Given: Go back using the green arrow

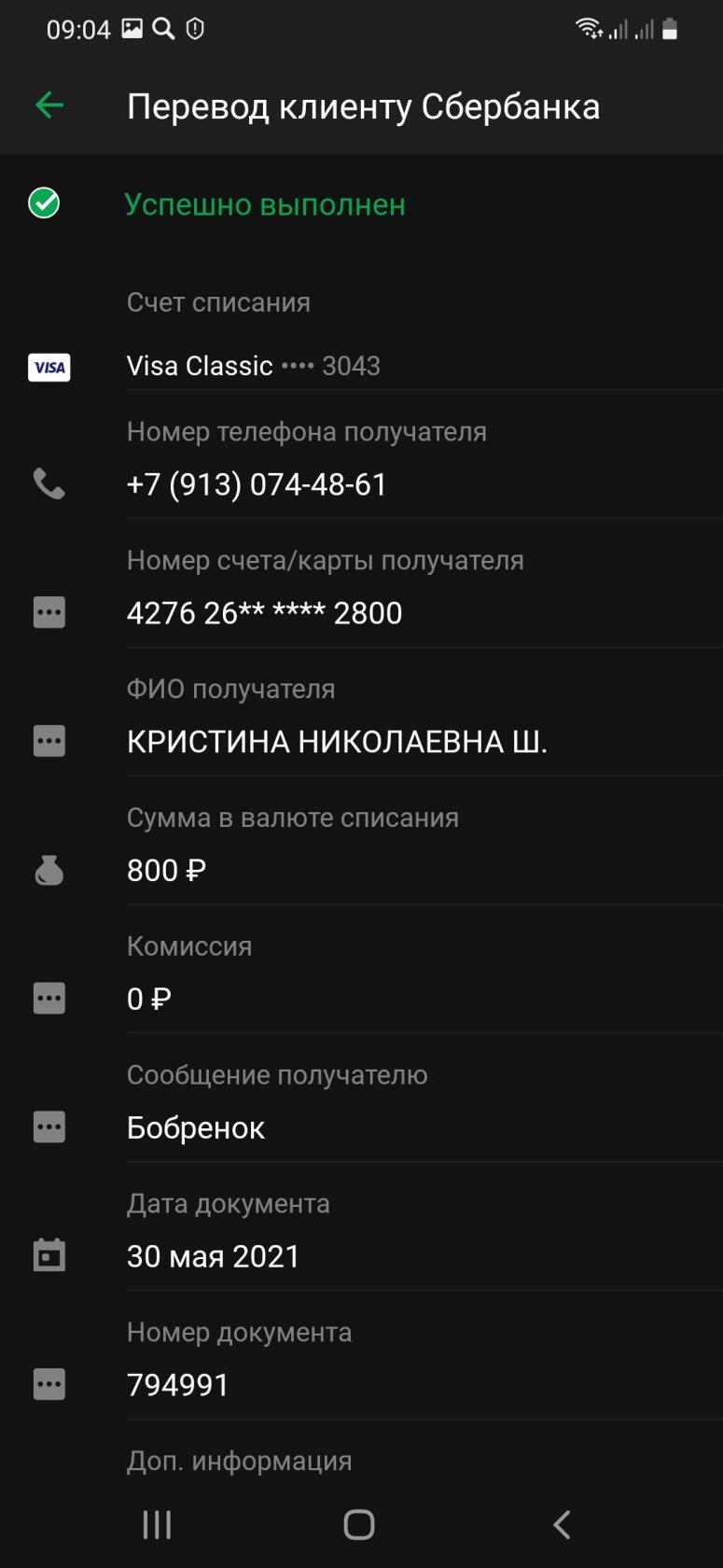Looking at the screenshot, I should point(49,105).
